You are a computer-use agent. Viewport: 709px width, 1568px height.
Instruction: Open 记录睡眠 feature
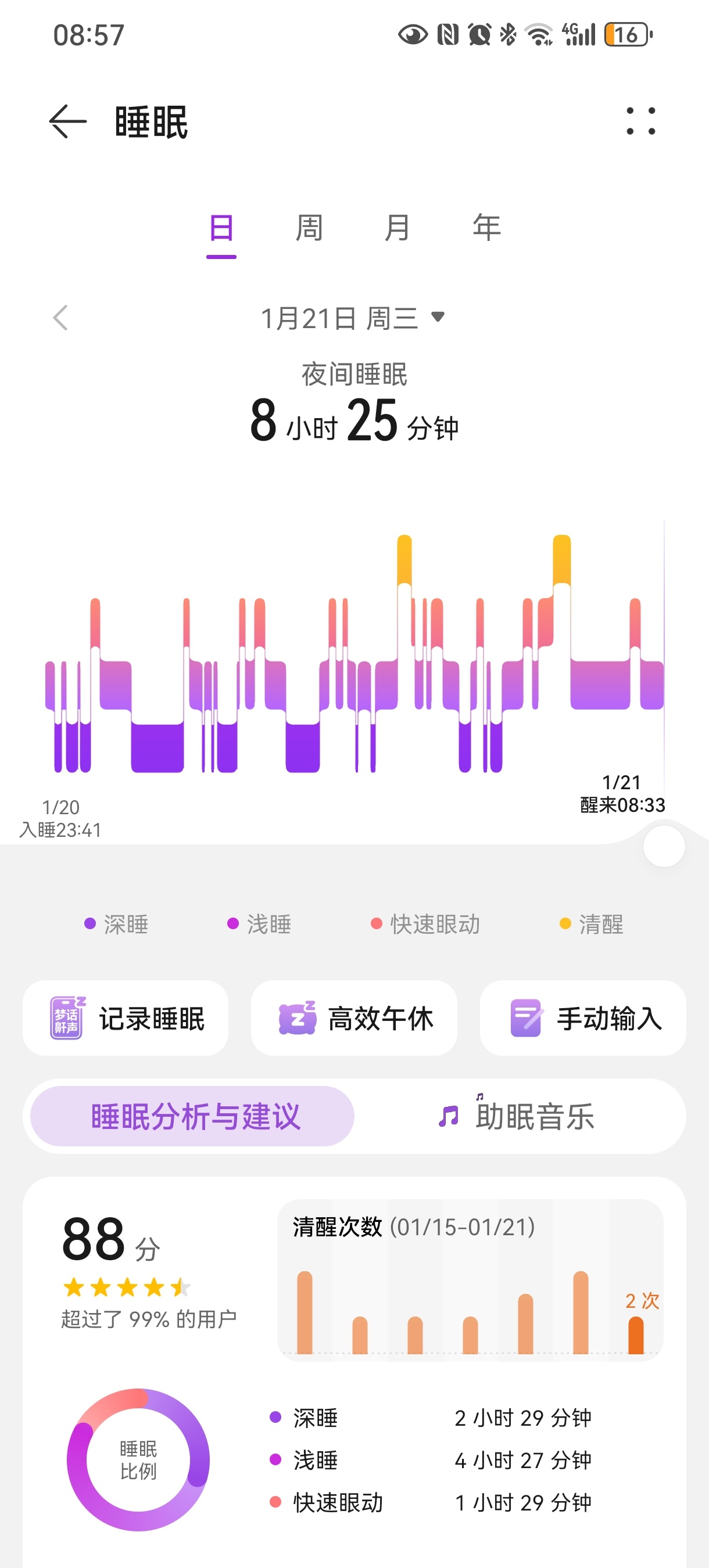pyautogui.click(x=126, y=1017)
